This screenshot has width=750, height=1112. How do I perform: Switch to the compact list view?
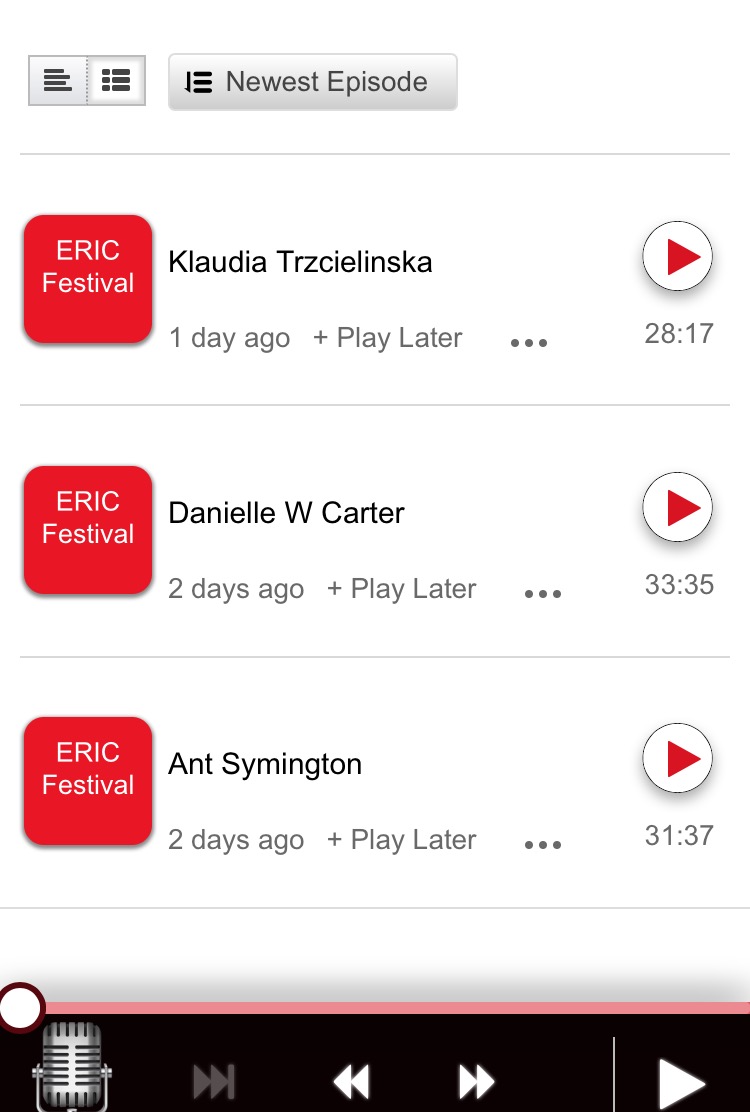tap(57, 80)
